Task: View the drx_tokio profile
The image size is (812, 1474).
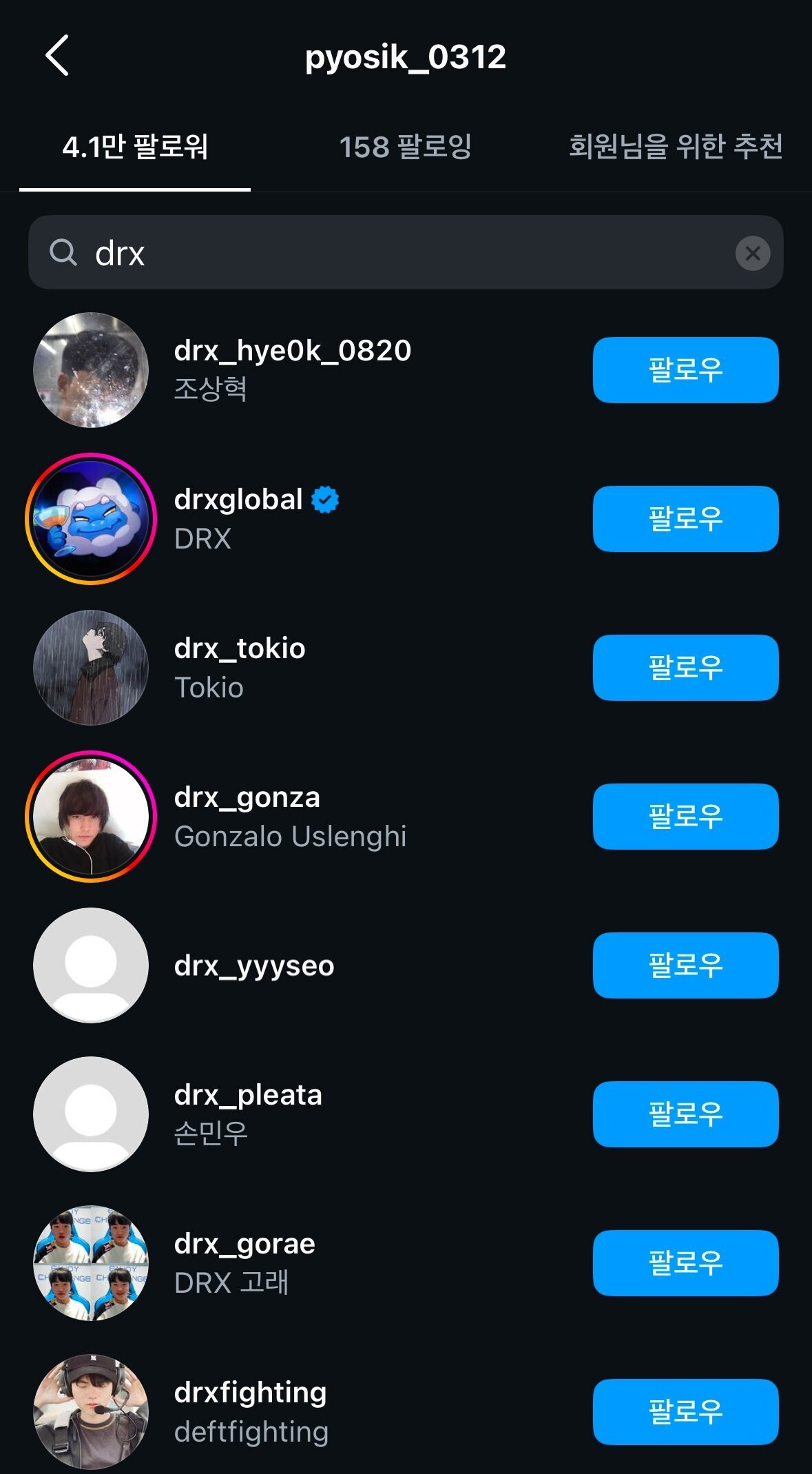Action: (240, 649)
